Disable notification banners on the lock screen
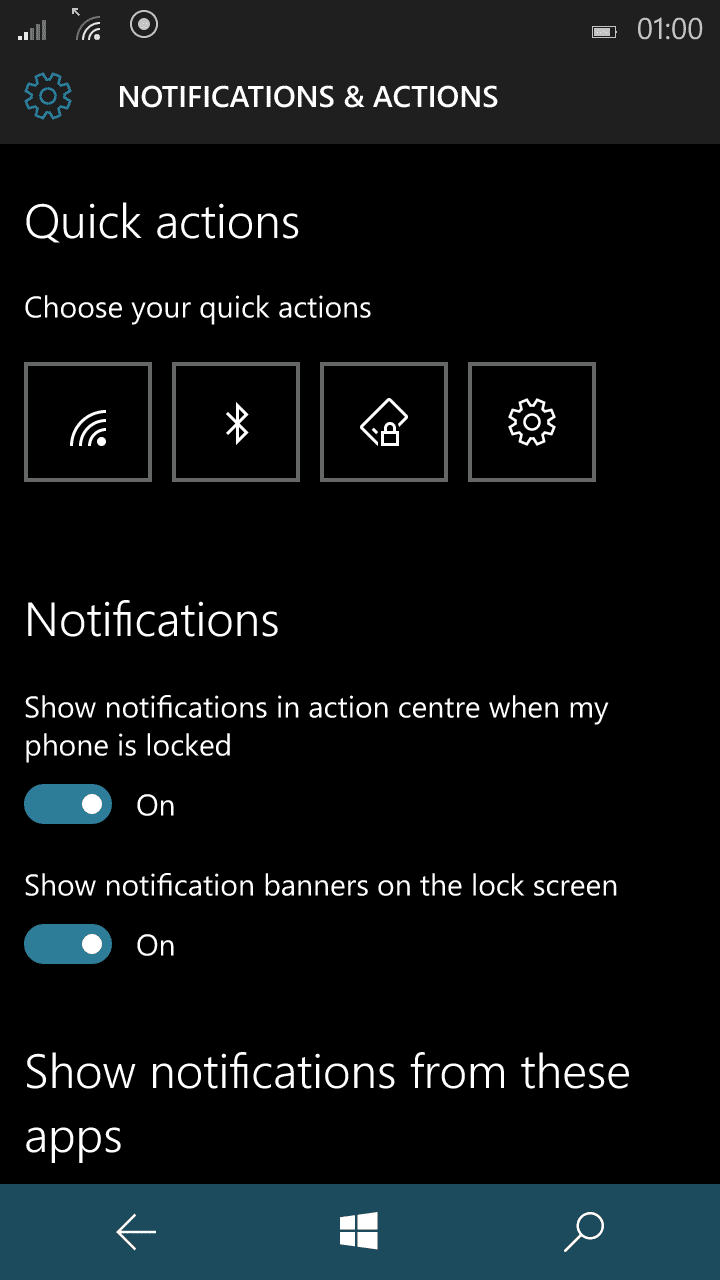Screen dimensions: 720x1280 68,945
